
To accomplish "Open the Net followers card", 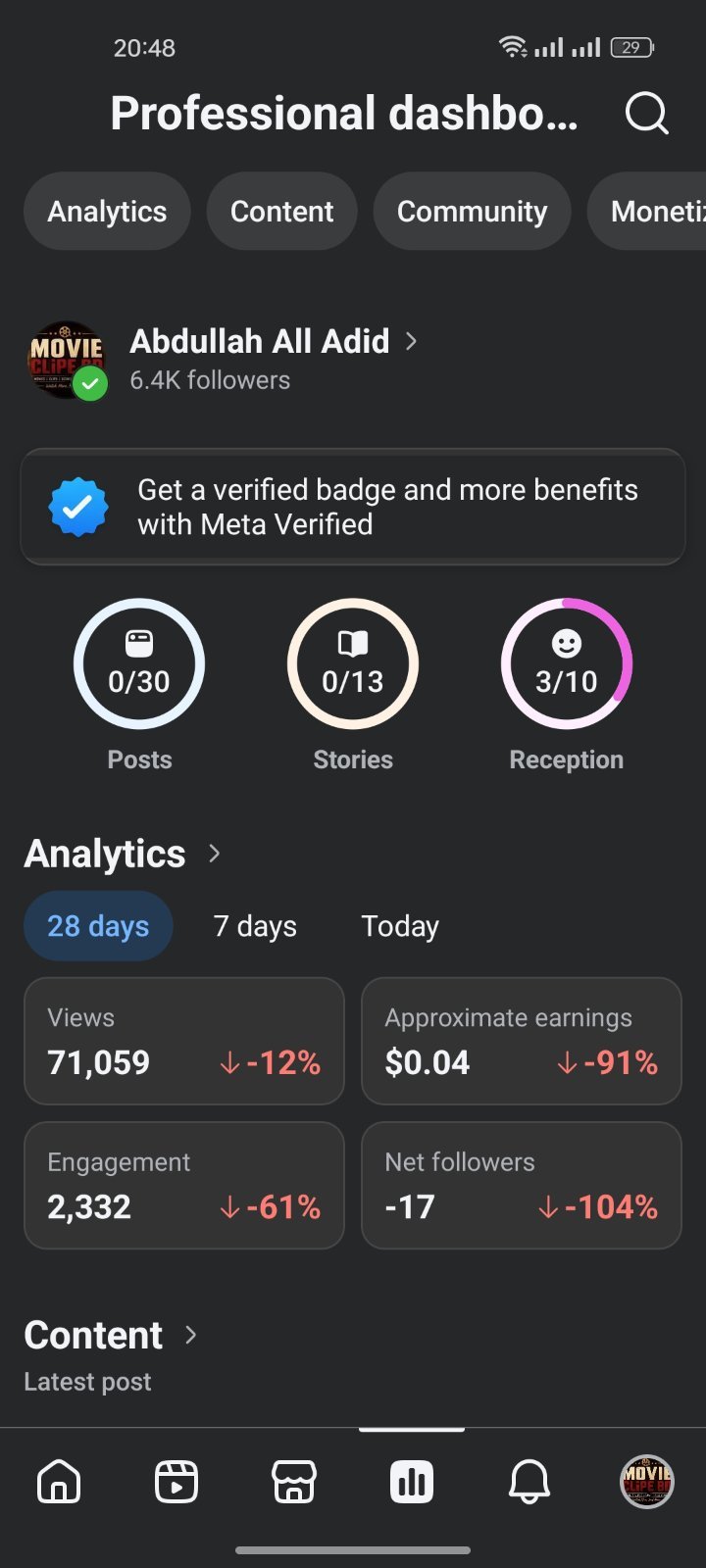I will coord(522,1185).
